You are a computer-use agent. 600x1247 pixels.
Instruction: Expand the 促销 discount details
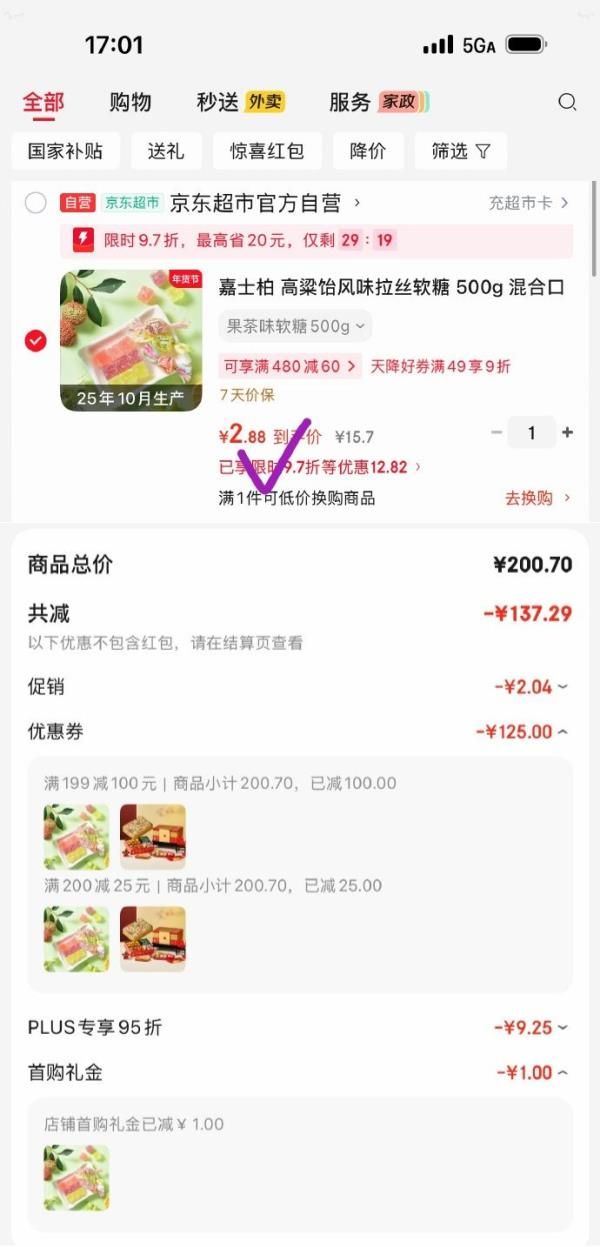[x=531, y=687]
